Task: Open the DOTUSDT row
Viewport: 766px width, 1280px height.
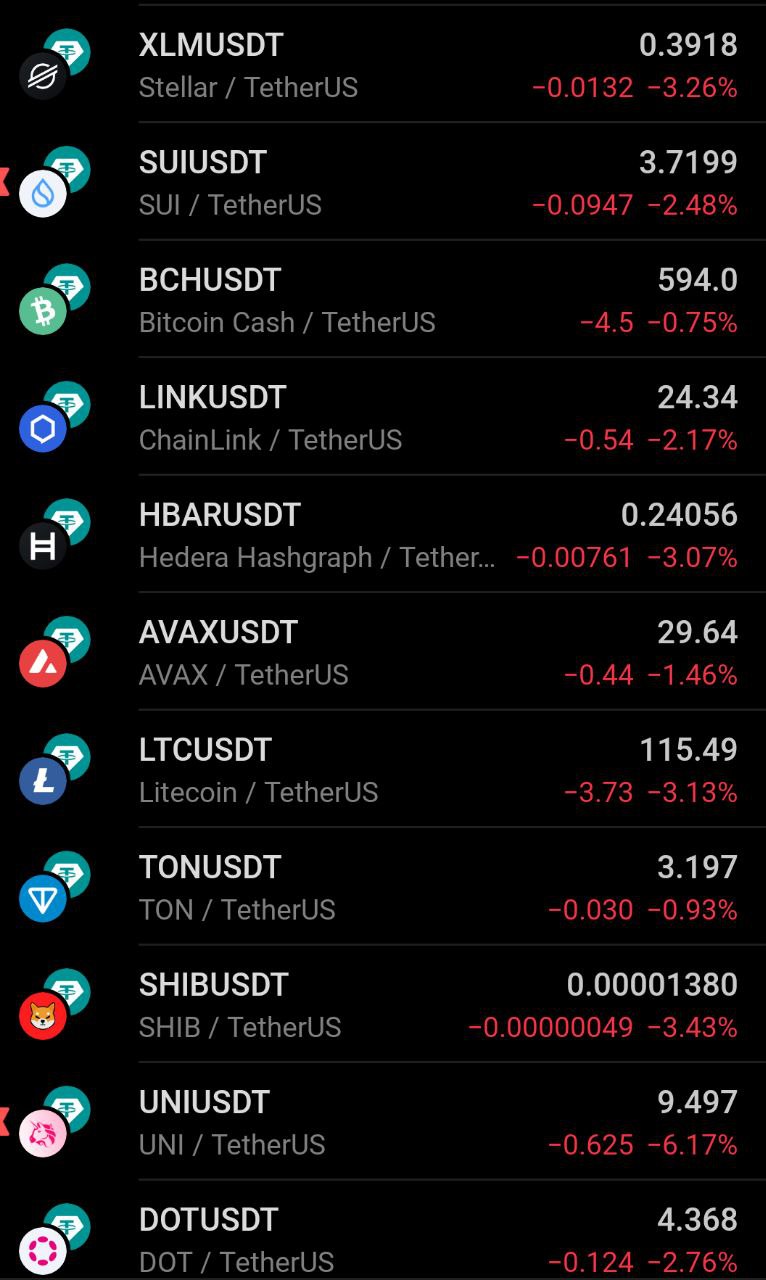Action: tap(383, 1231)
